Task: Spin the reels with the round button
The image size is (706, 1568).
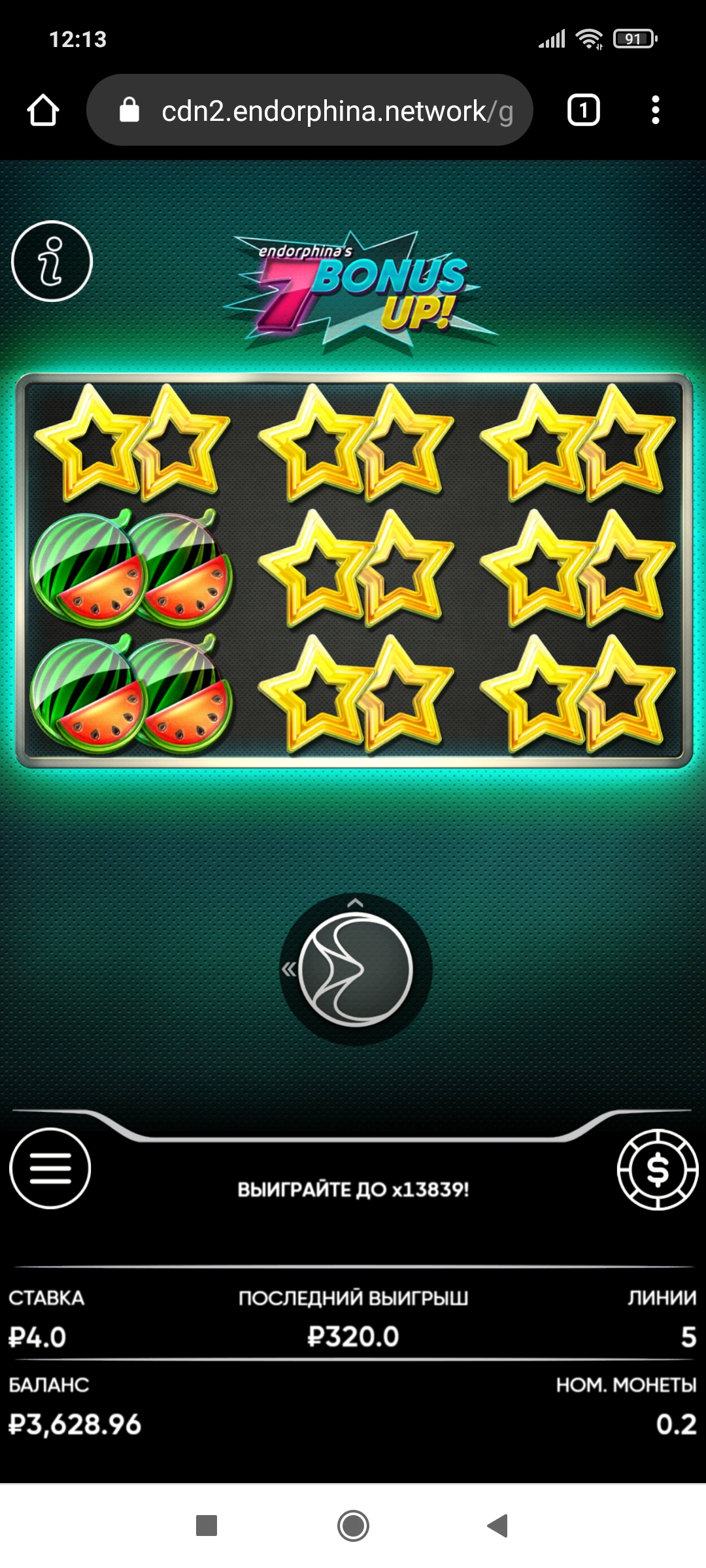Action: click(x=356, y=970)
